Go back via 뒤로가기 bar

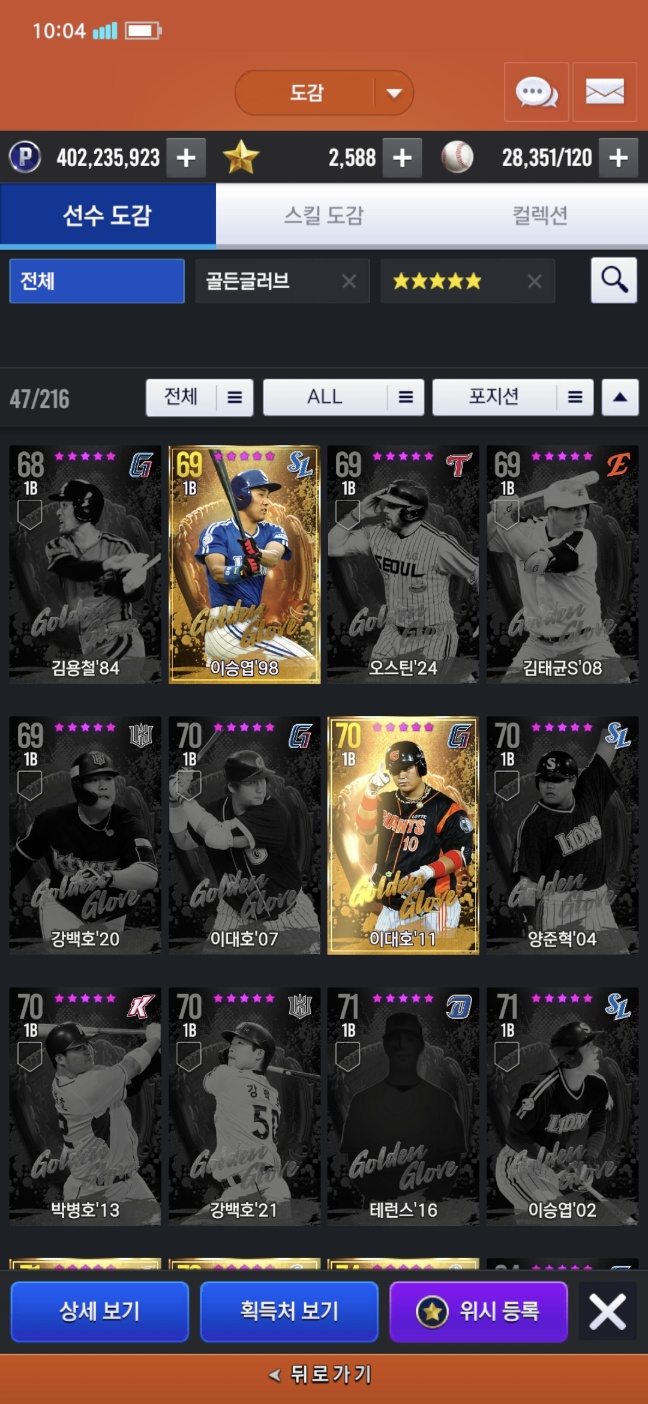324,1376
